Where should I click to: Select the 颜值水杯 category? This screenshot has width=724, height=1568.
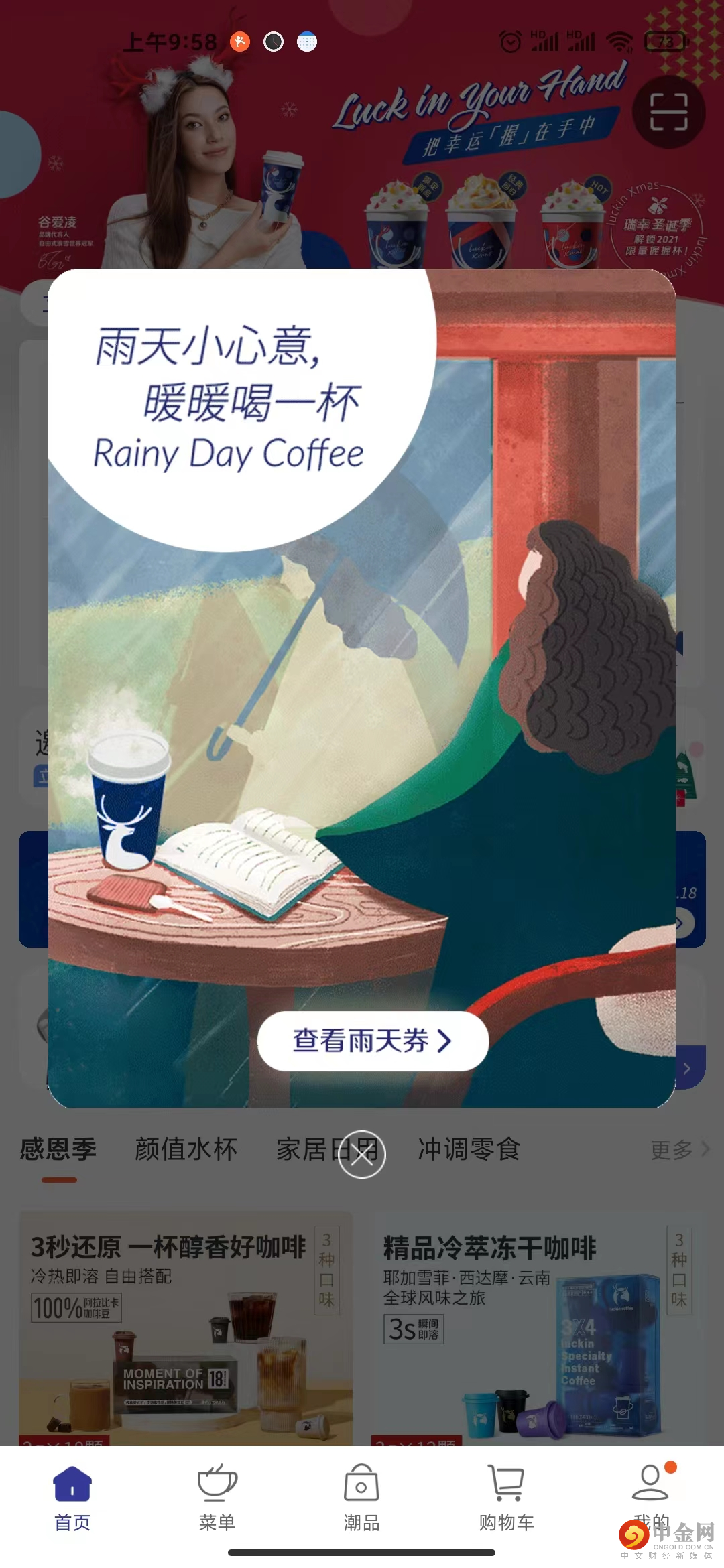(186, 1149)
